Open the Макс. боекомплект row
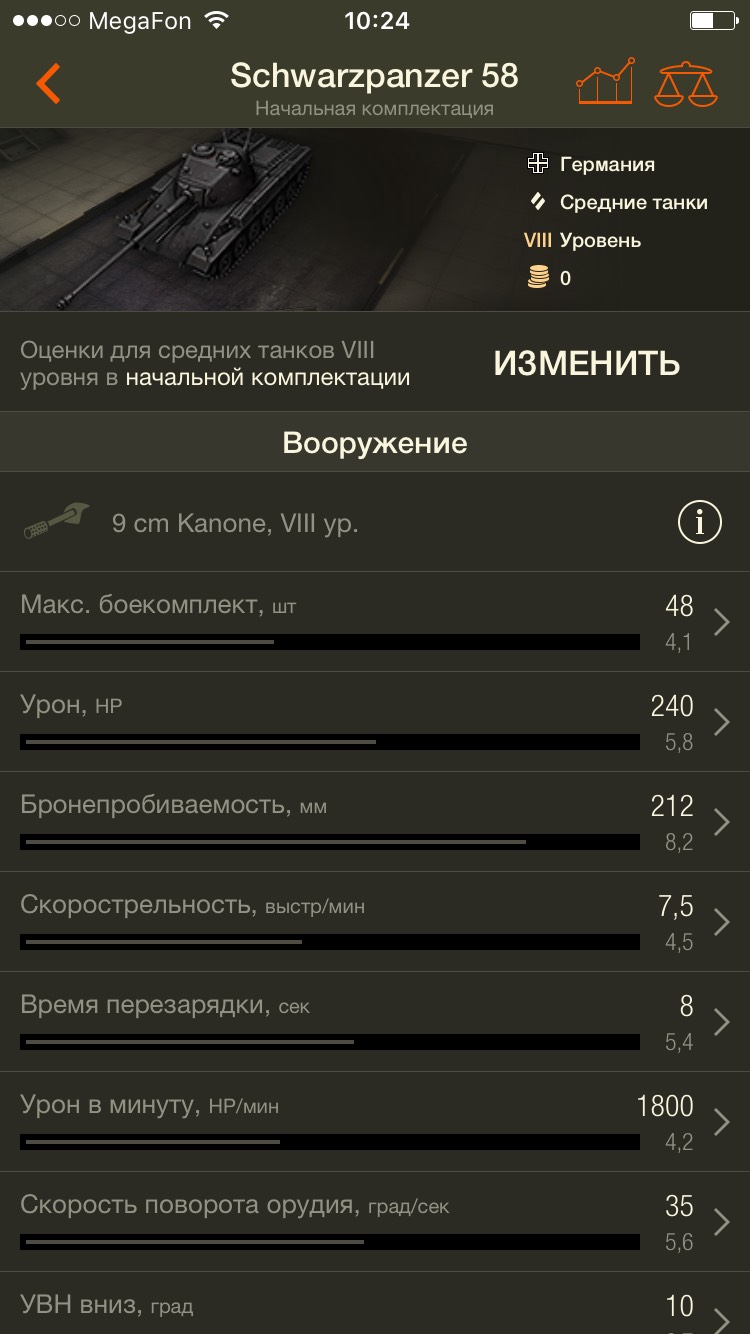The width and height of the screenshot is (750, 1334). point(375,622)
